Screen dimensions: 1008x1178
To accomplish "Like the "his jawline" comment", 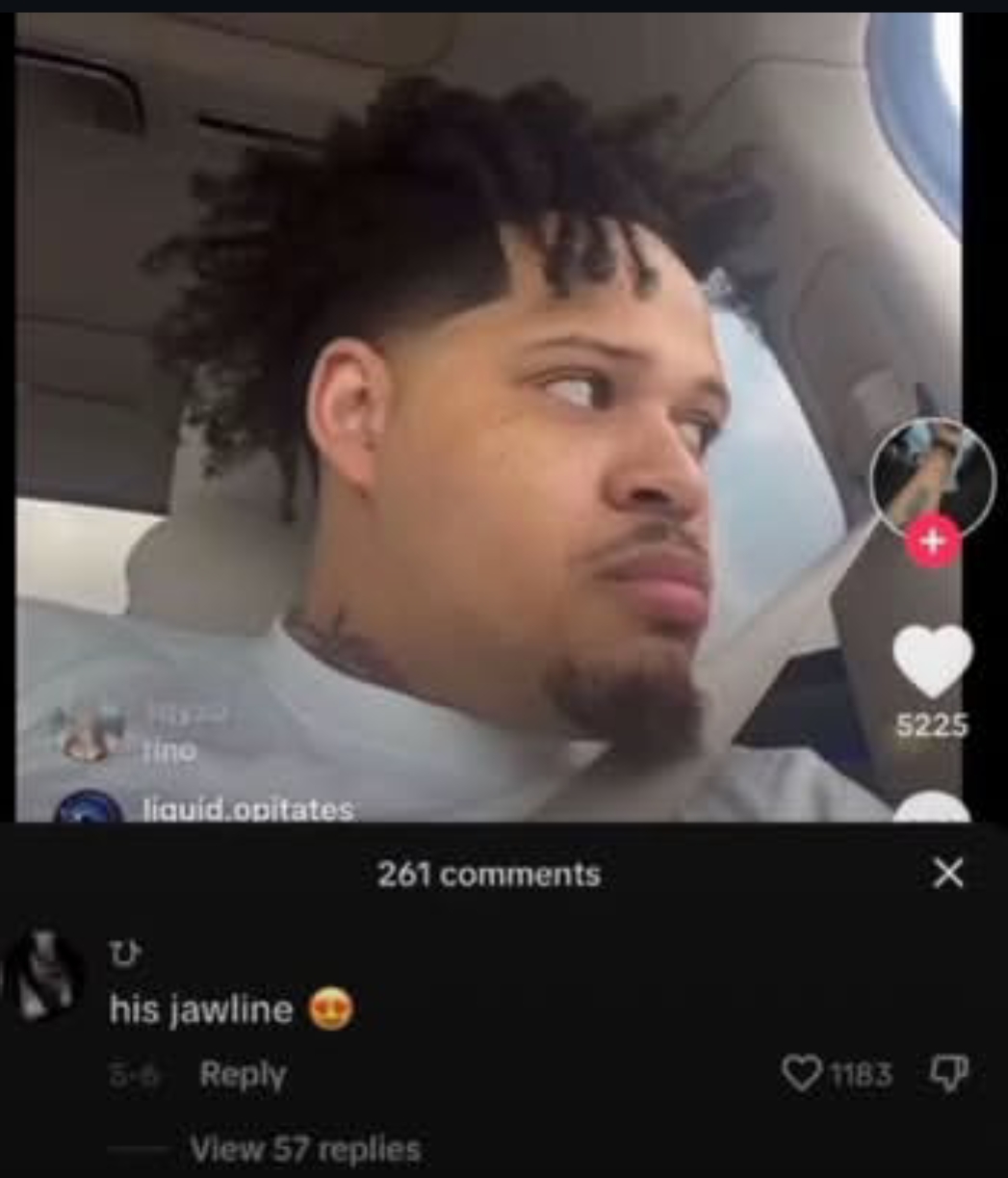I will pos(801,1073).
